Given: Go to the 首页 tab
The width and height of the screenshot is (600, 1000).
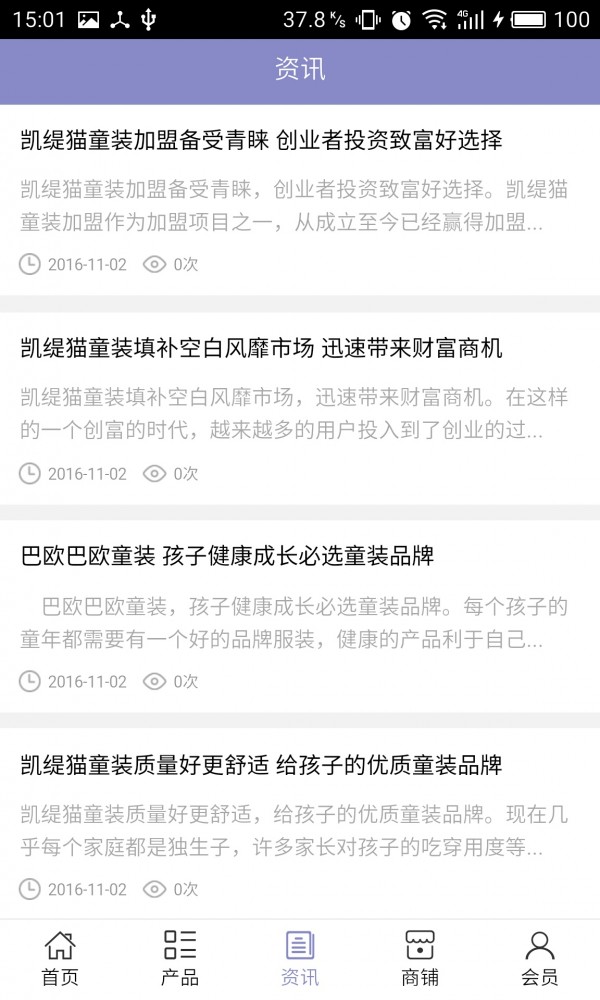Looking at the screenshot, I should click(60, 958).
